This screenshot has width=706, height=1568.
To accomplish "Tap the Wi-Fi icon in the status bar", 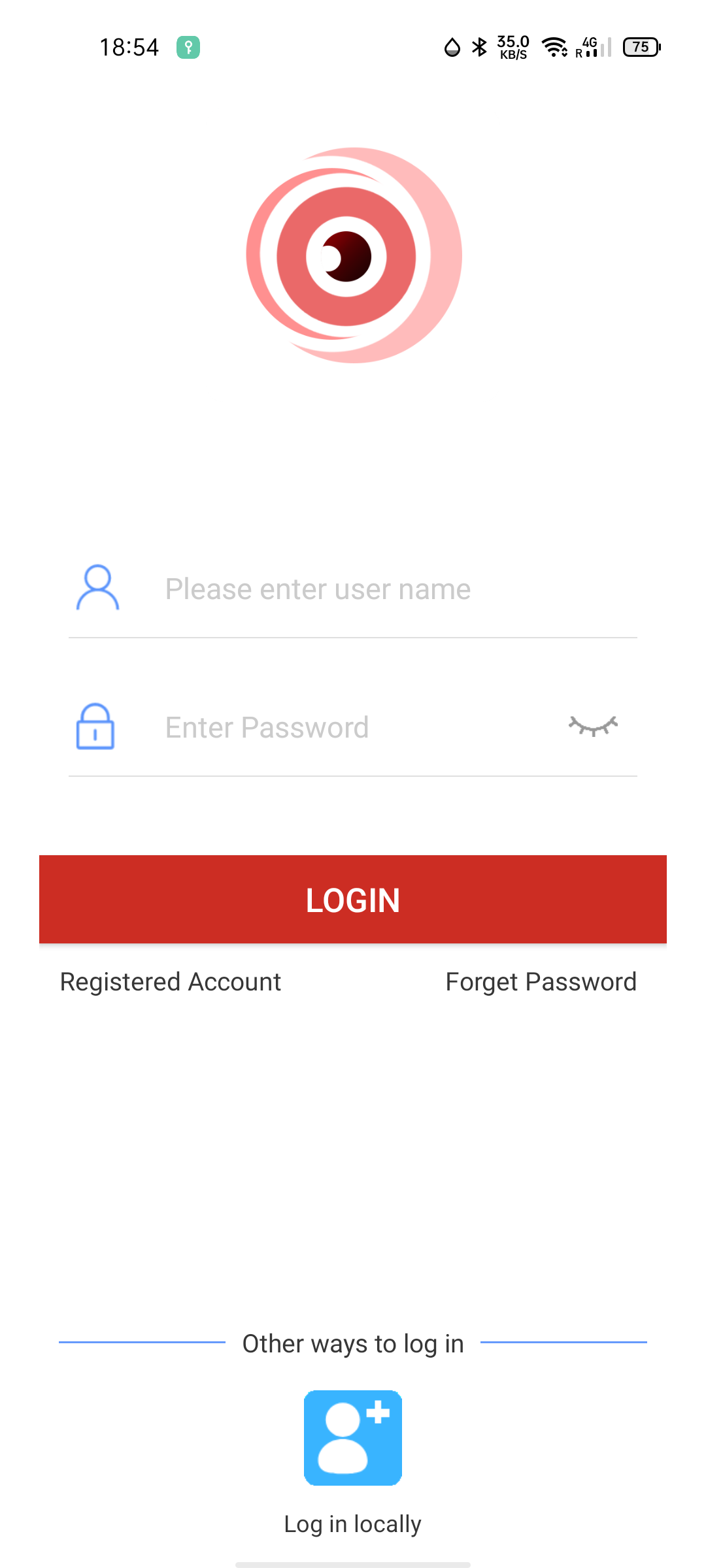I will pos(555,47).
